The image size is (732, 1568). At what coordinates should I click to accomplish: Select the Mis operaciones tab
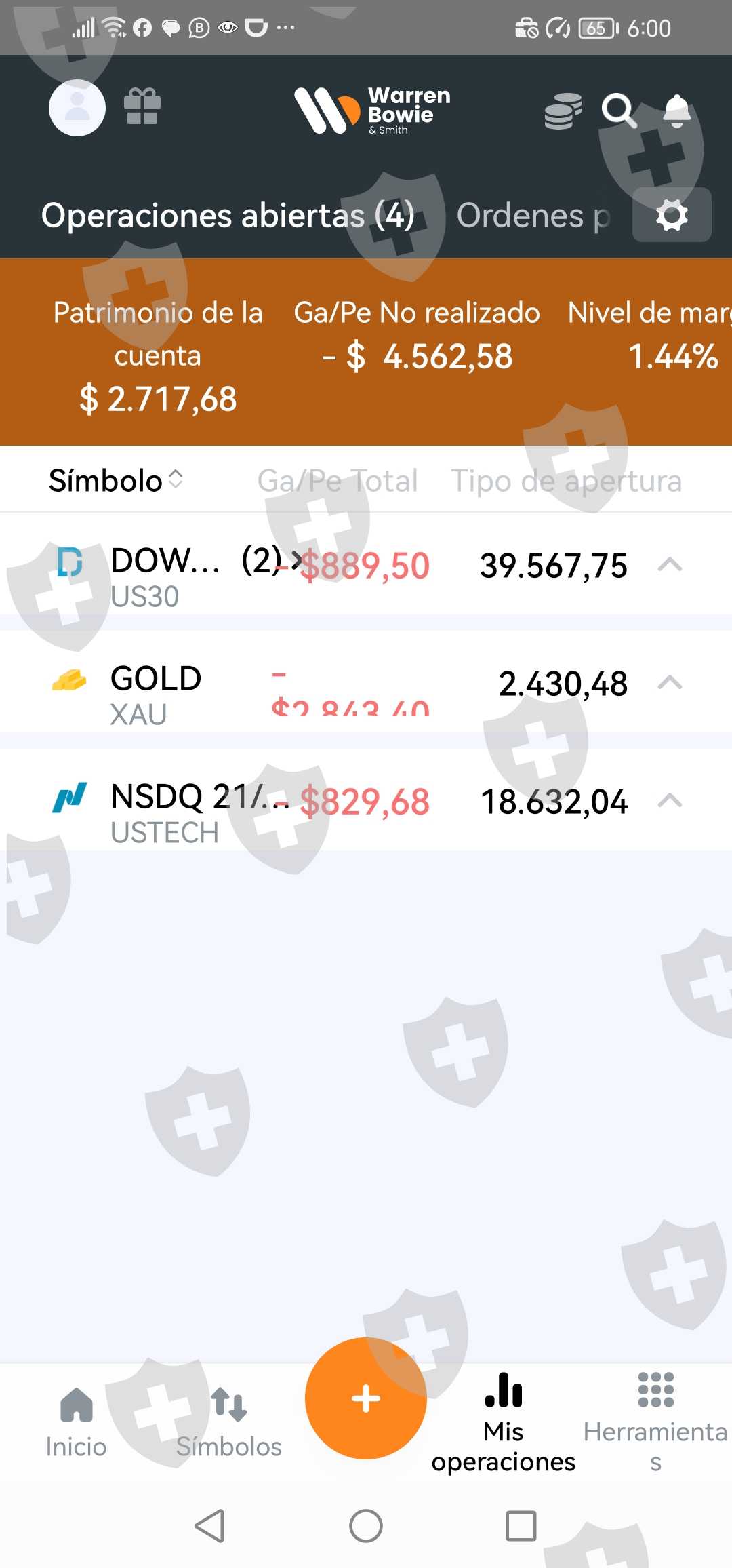pyautogui.click(x=504, y=1421)
